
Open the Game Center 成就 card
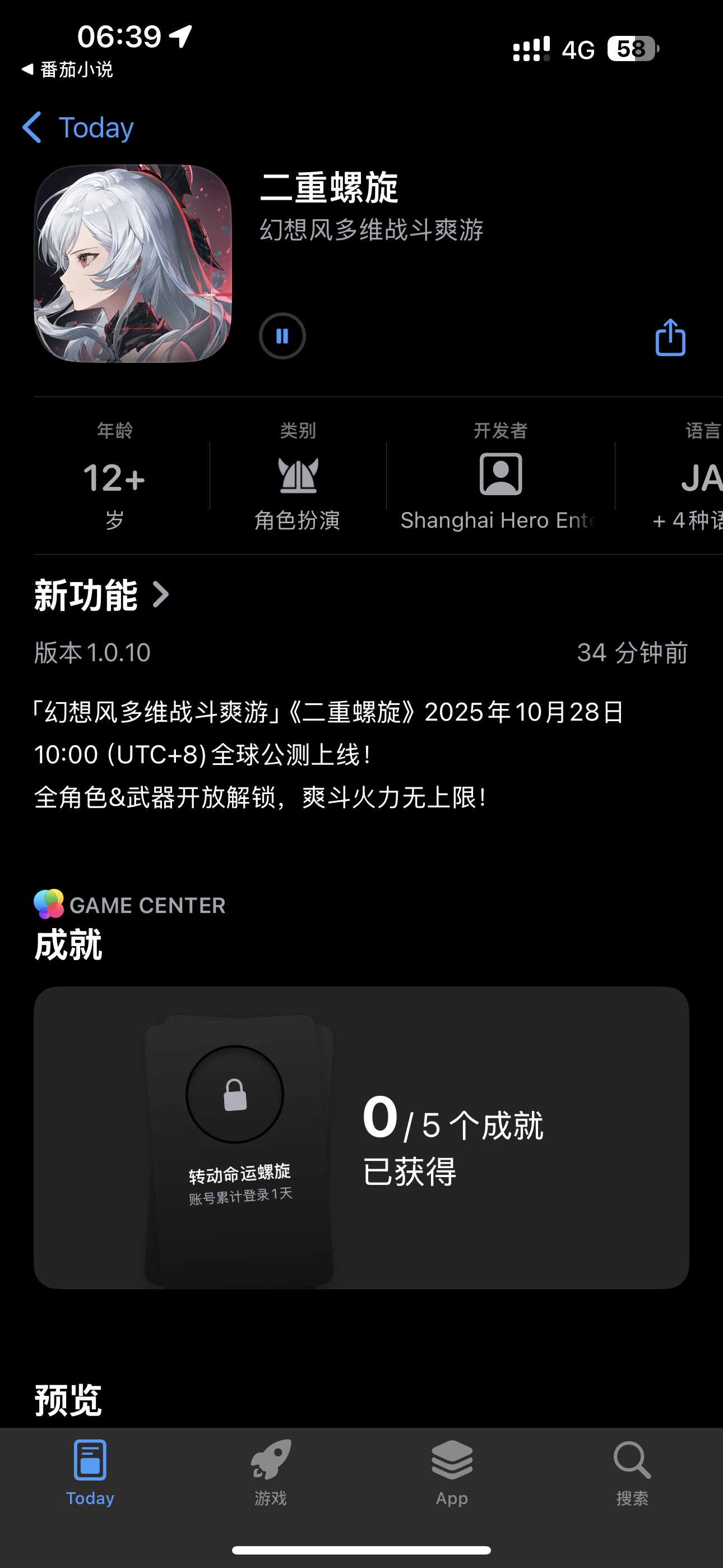[361, 1138]
